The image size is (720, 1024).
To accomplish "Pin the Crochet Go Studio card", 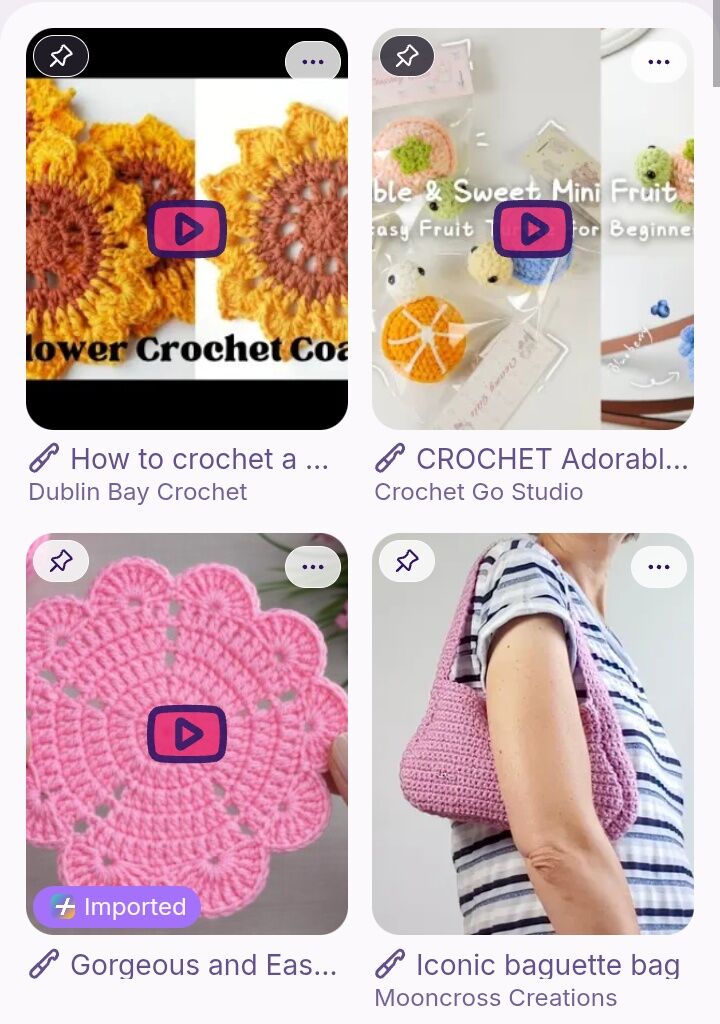I will coord(406,57).
